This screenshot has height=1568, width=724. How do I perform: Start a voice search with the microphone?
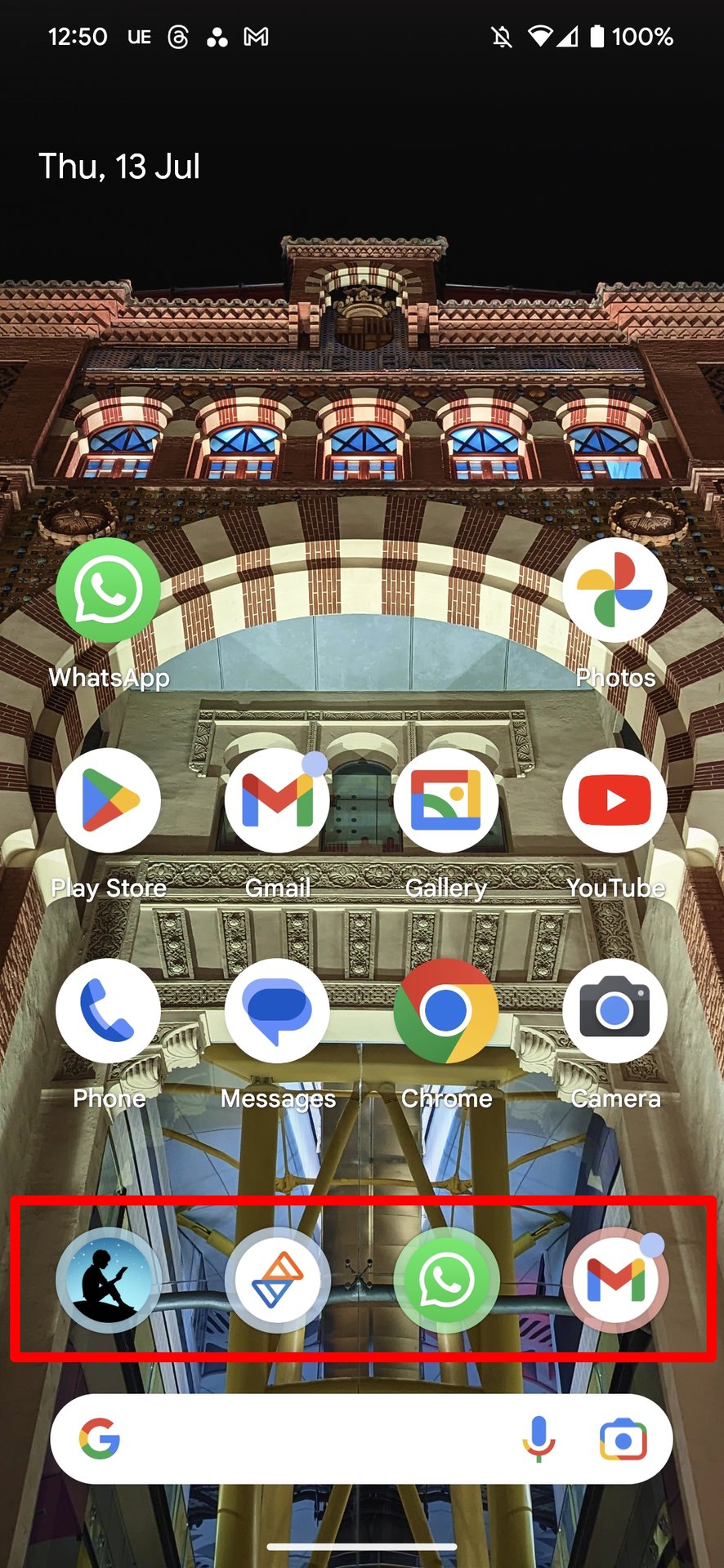[x=538, y=1439]
